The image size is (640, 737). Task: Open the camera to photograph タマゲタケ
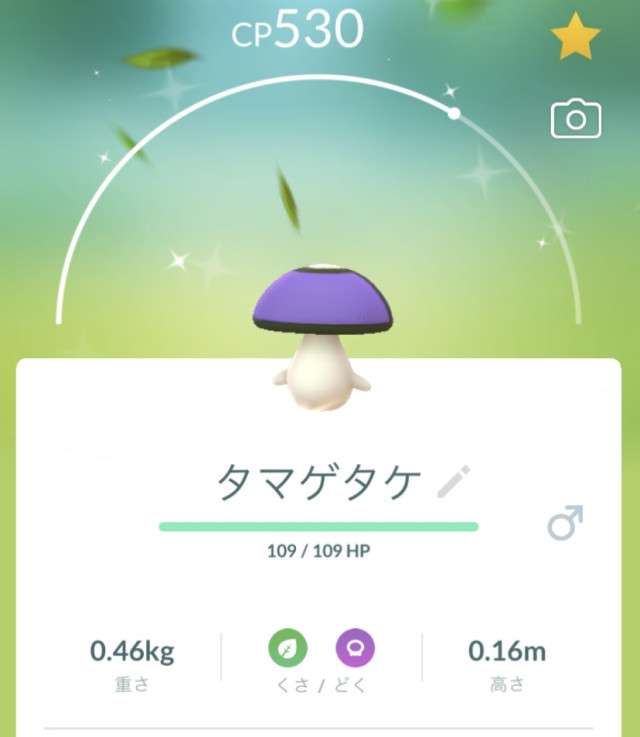point(576,120)
